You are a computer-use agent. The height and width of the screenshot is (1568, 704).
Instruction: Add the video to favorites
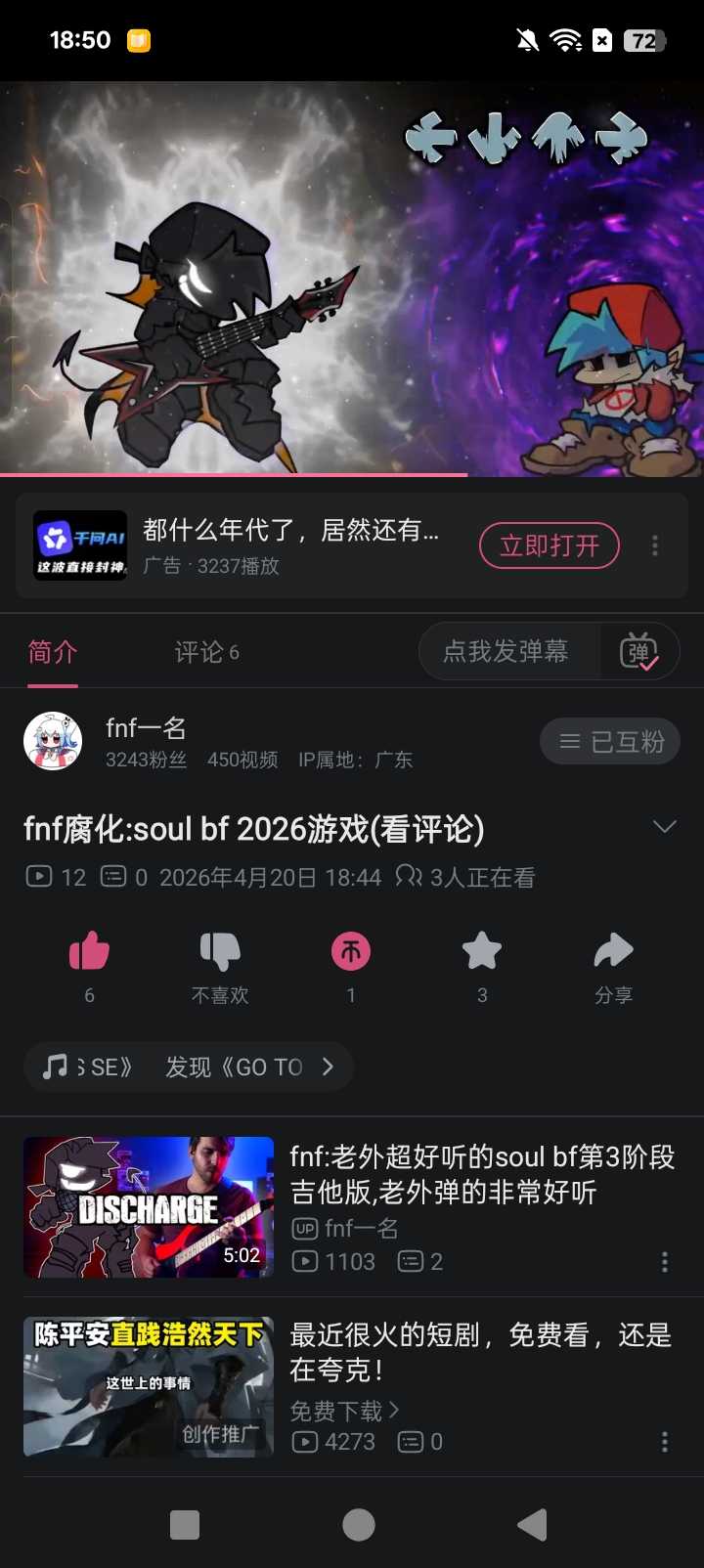click(482, 951)
